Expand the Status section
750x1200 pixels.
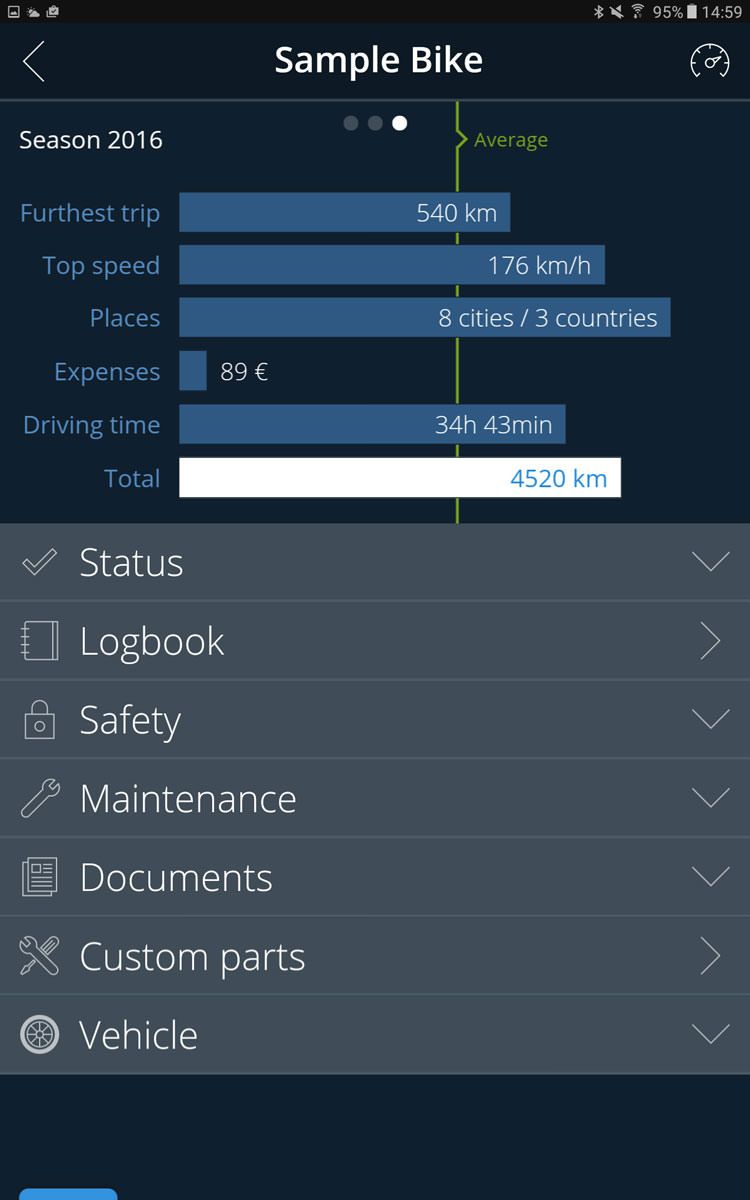point(711,562)
